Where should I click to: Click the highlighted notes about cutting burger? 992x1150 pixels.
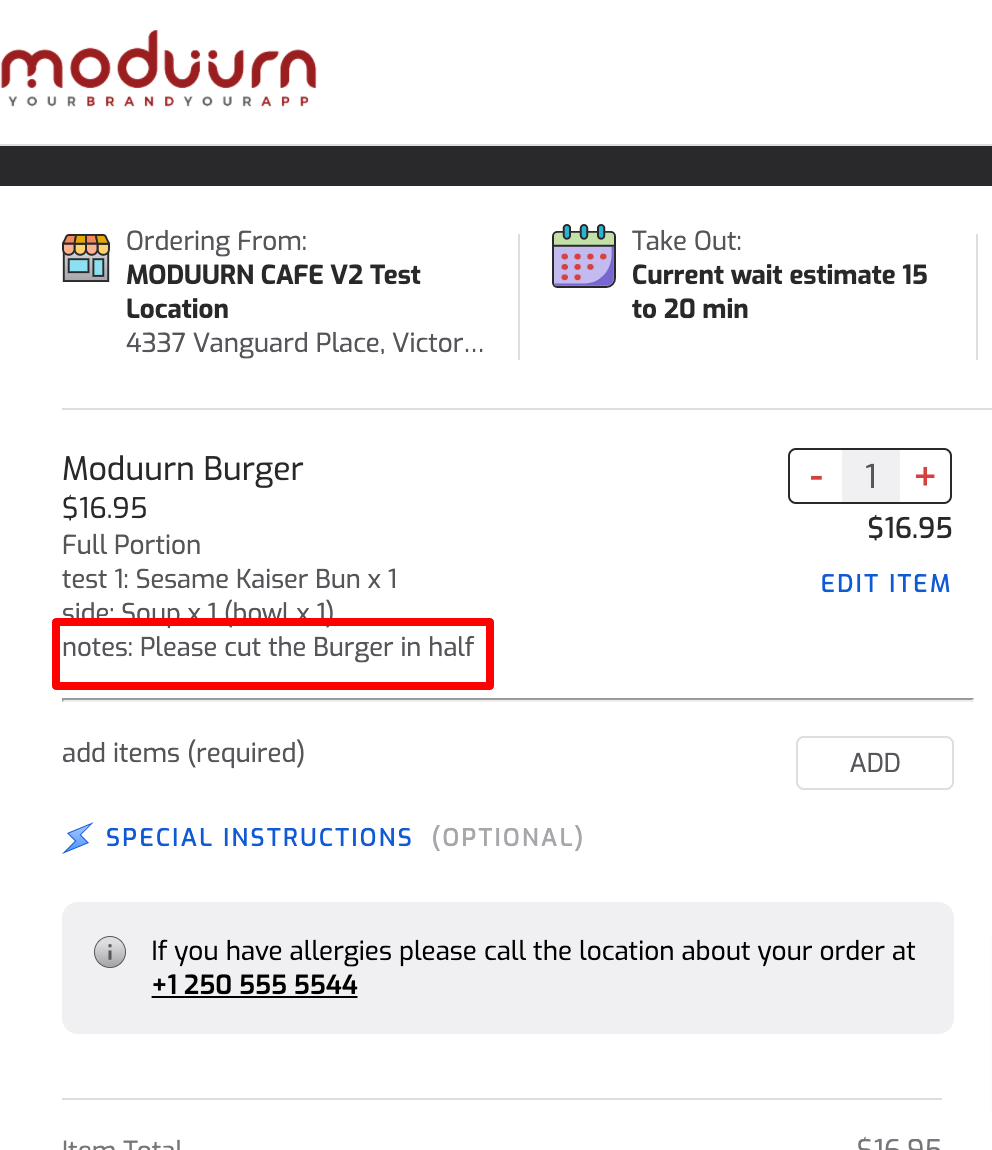(x=268, y=648)
